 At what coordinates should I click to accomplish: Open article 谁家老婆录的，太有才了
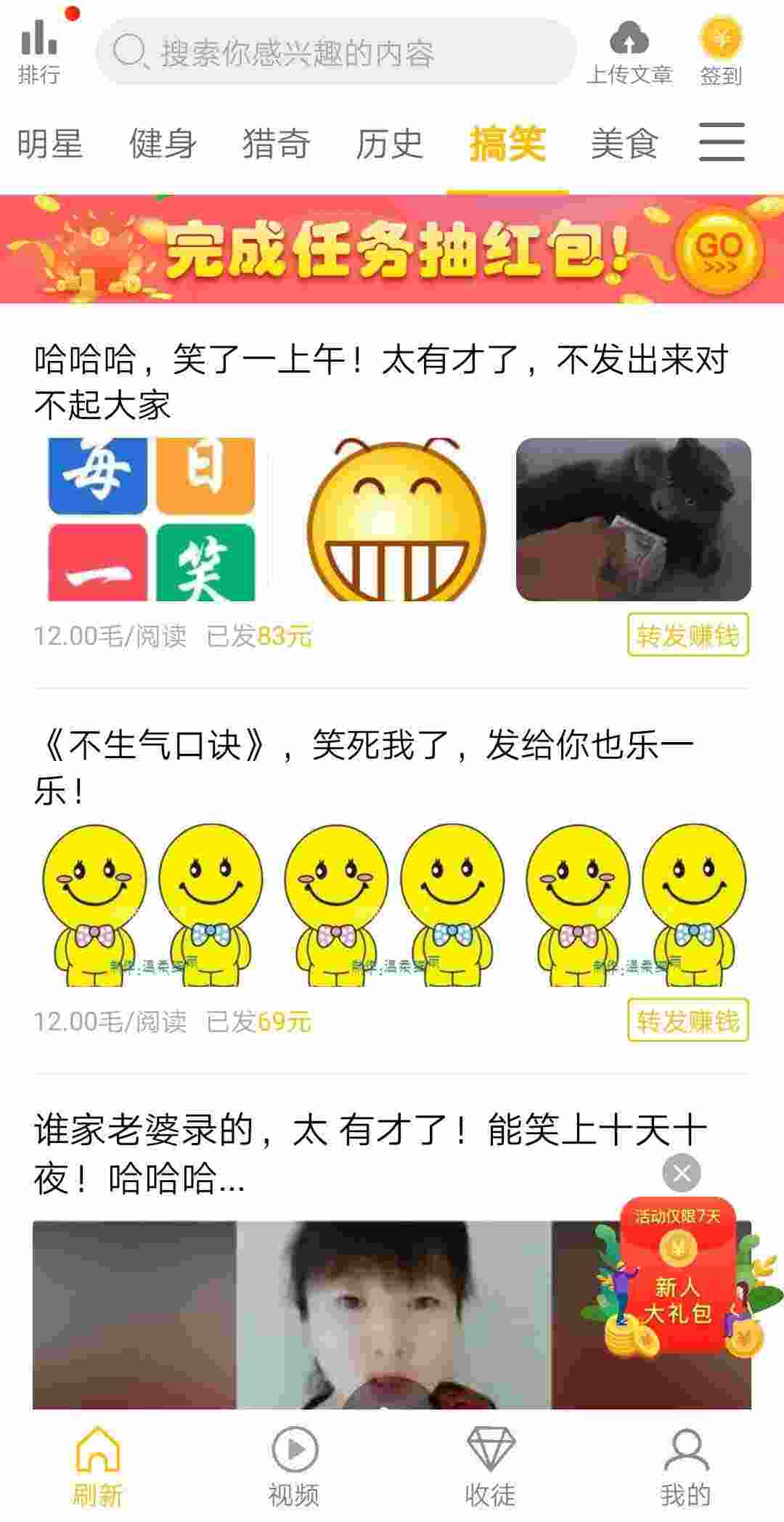pos(370,1154)
